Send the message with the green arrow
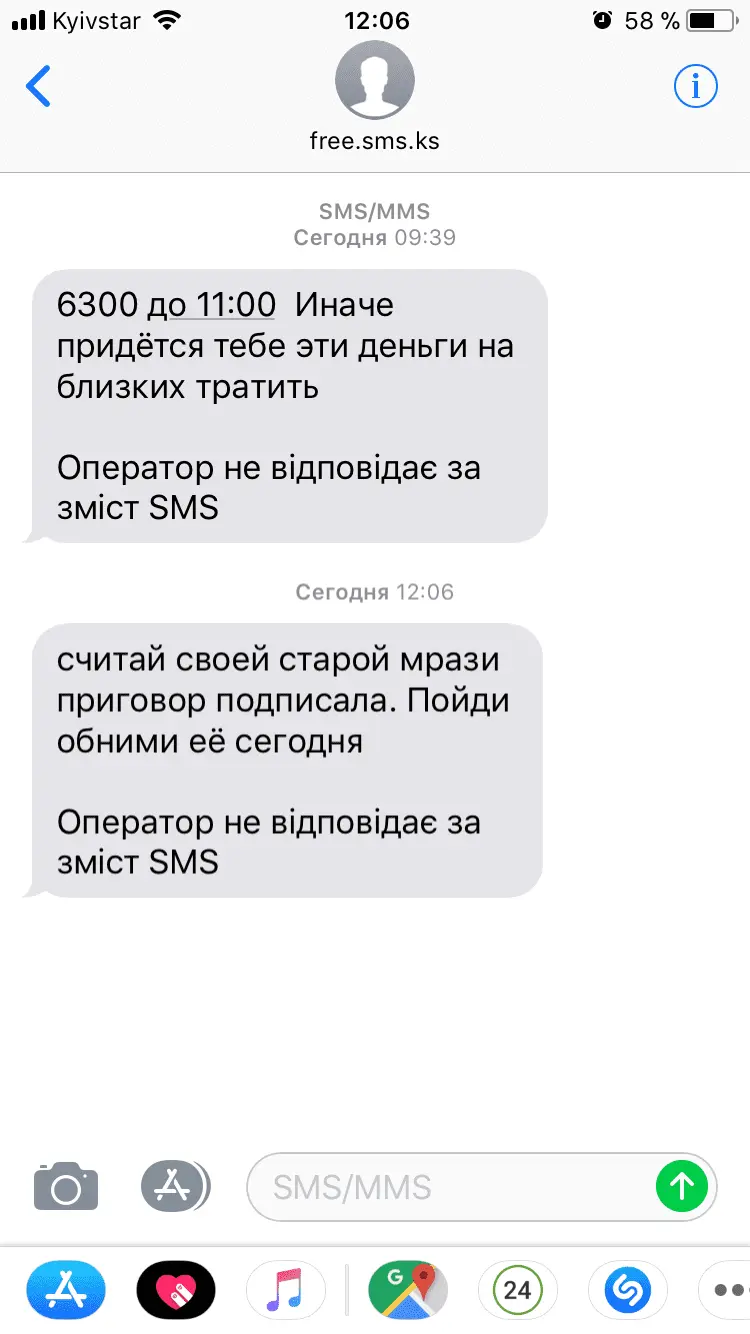This screenshot has height=1334, width=750. [x=682, y=1187]
